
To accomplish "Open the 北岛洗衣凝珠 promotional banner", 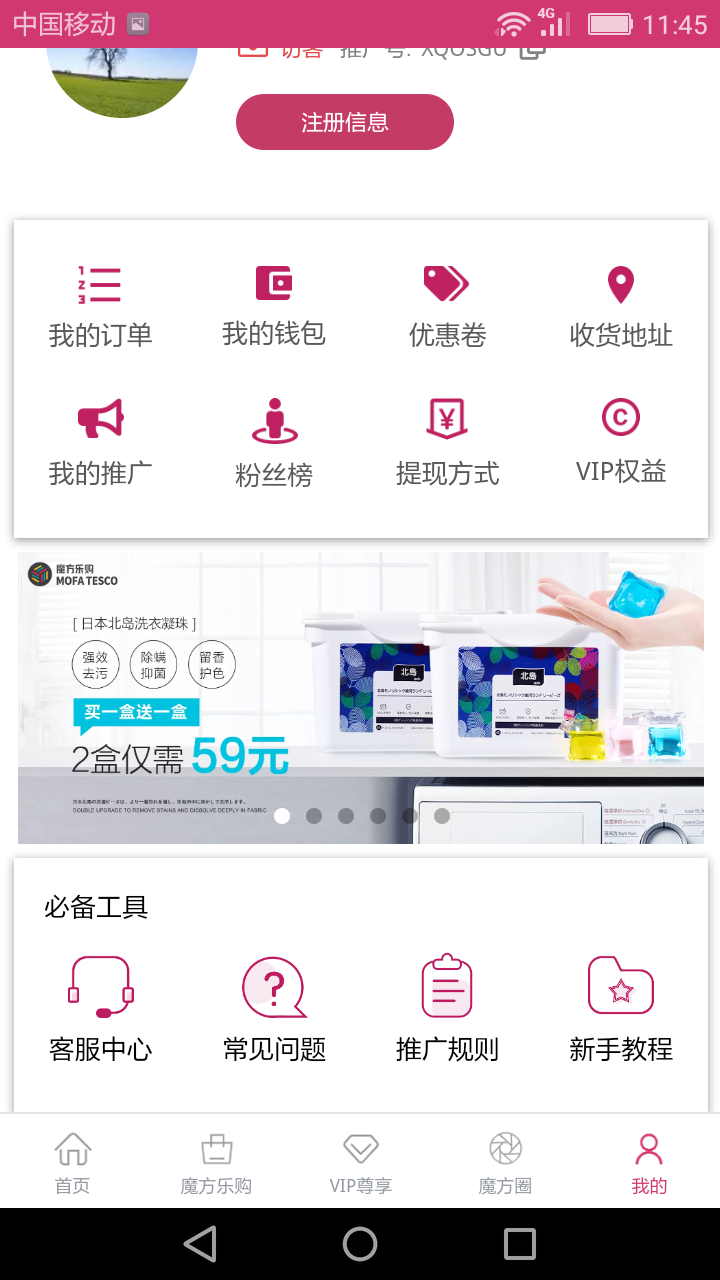I will [360, 697].
